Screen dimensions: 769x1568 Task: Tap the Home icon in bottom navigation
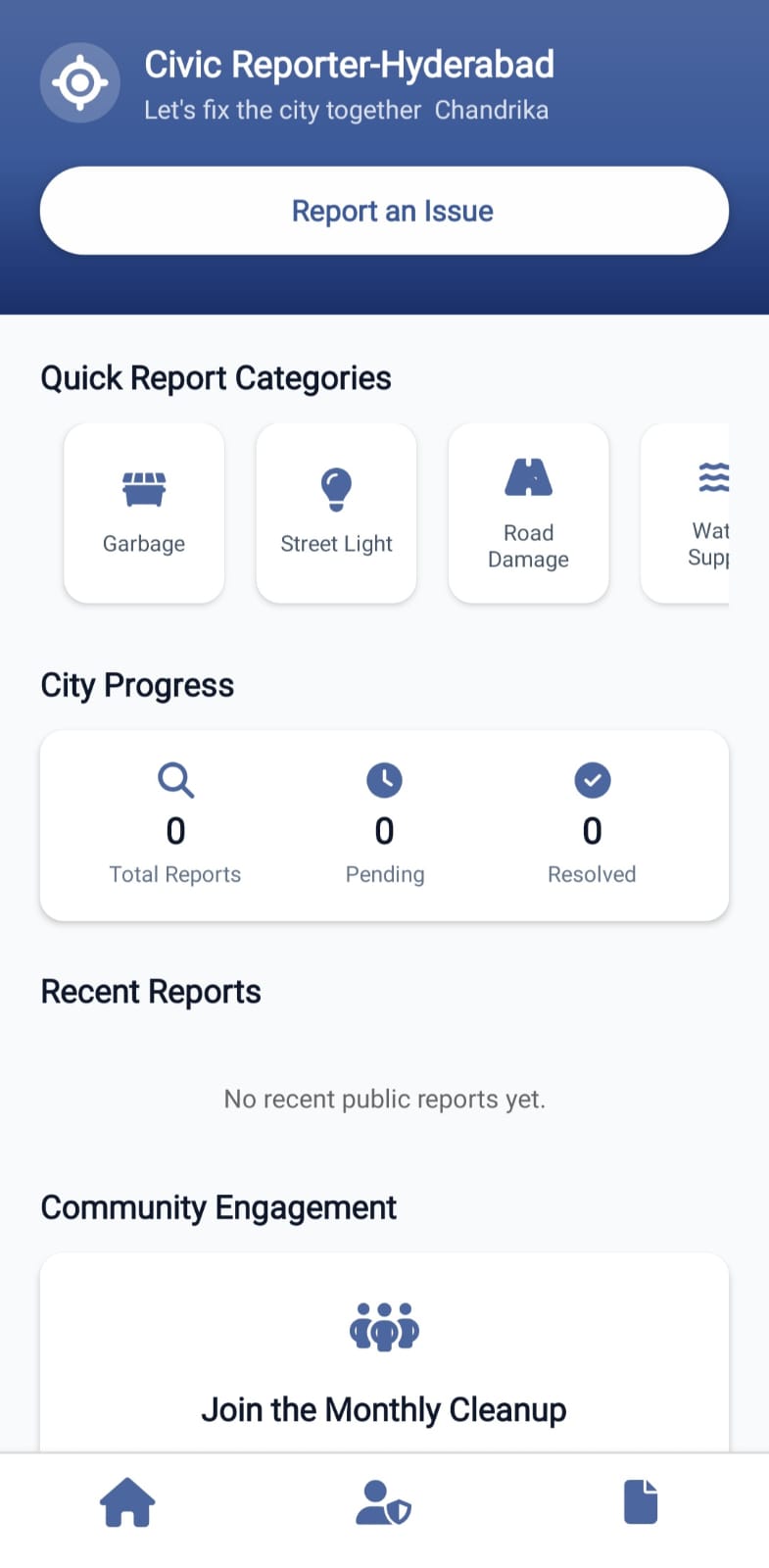128,1502
